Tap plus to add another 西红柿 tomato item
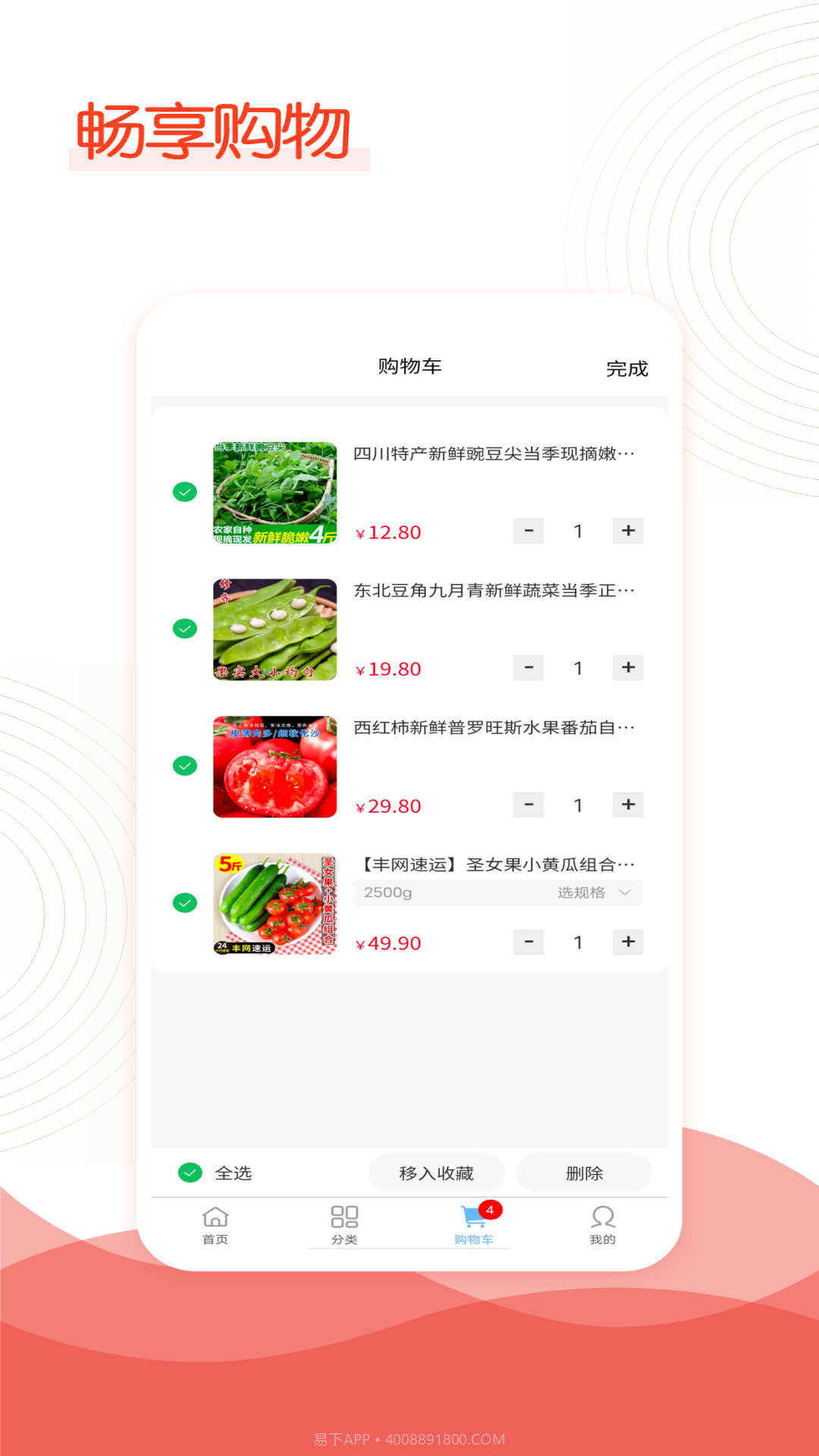The height and width of the screenshot is (1456, 819). click(x=627, y=805)
